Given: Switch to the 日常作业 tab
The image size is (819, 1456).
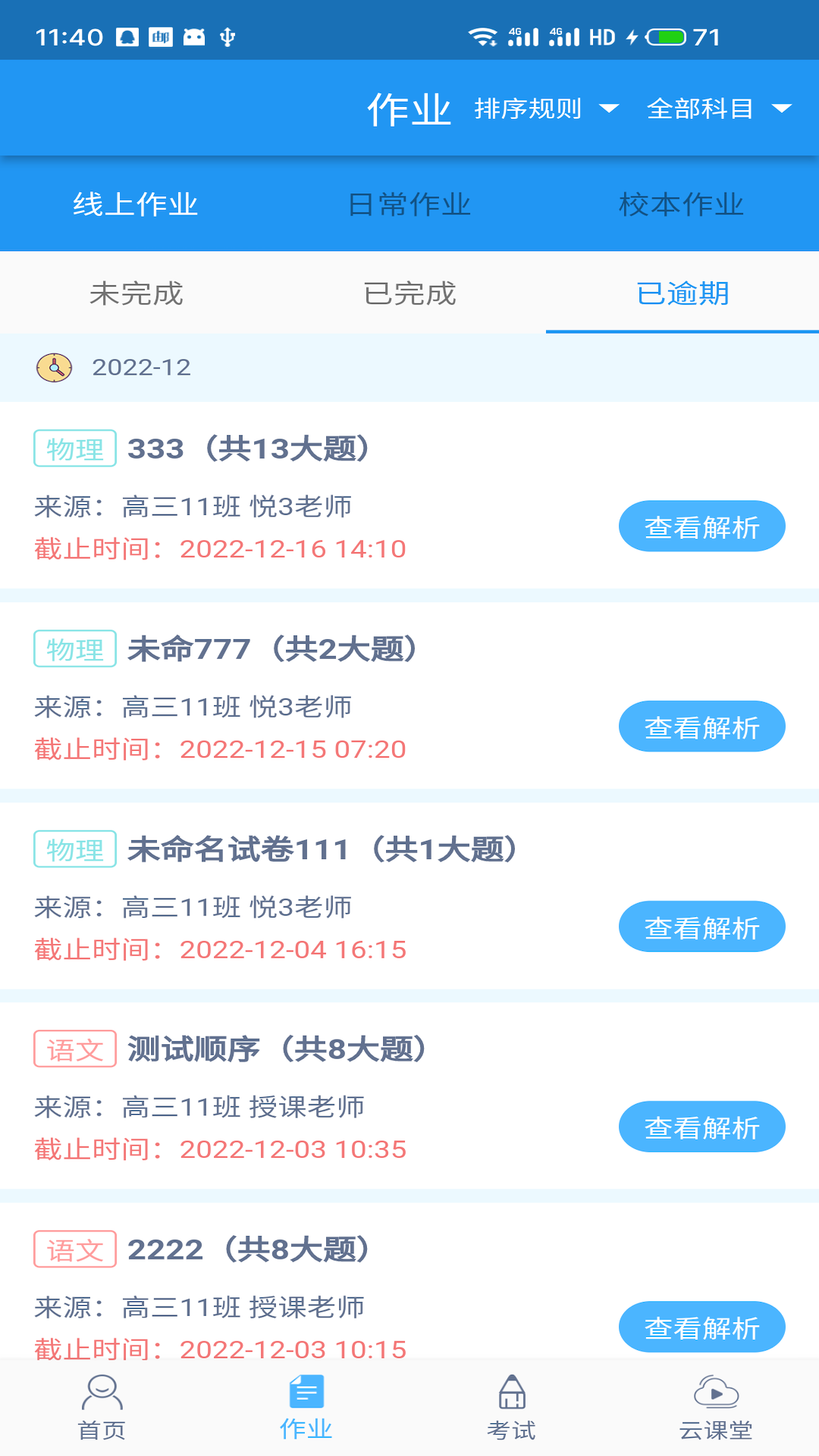Looking at the screenshot, I should [x=409, y=204].
